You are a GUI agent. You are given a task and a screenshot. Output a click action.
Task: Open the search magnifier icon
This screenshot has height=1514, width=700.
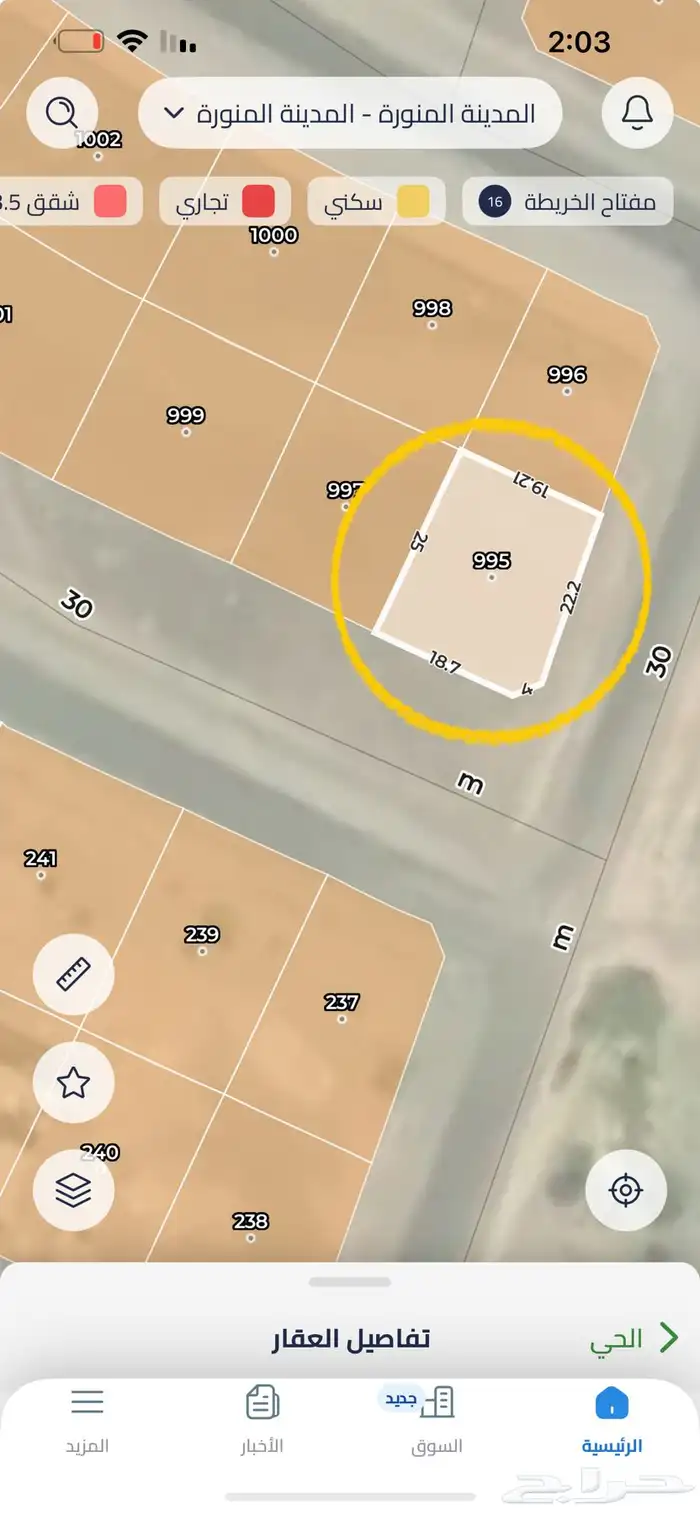[x=62, y=112]
